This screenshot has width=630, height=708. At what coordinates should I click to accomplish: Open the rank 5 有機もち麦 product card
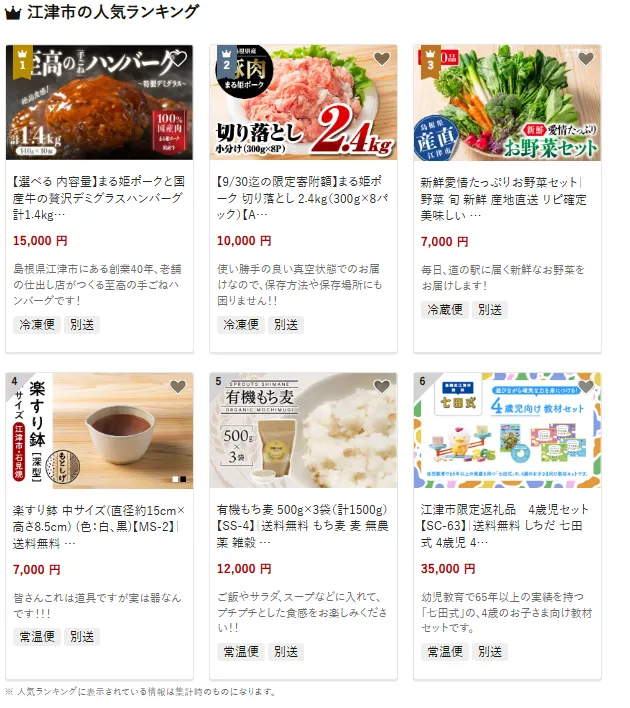pyautogui.click(x=303, y=527)
